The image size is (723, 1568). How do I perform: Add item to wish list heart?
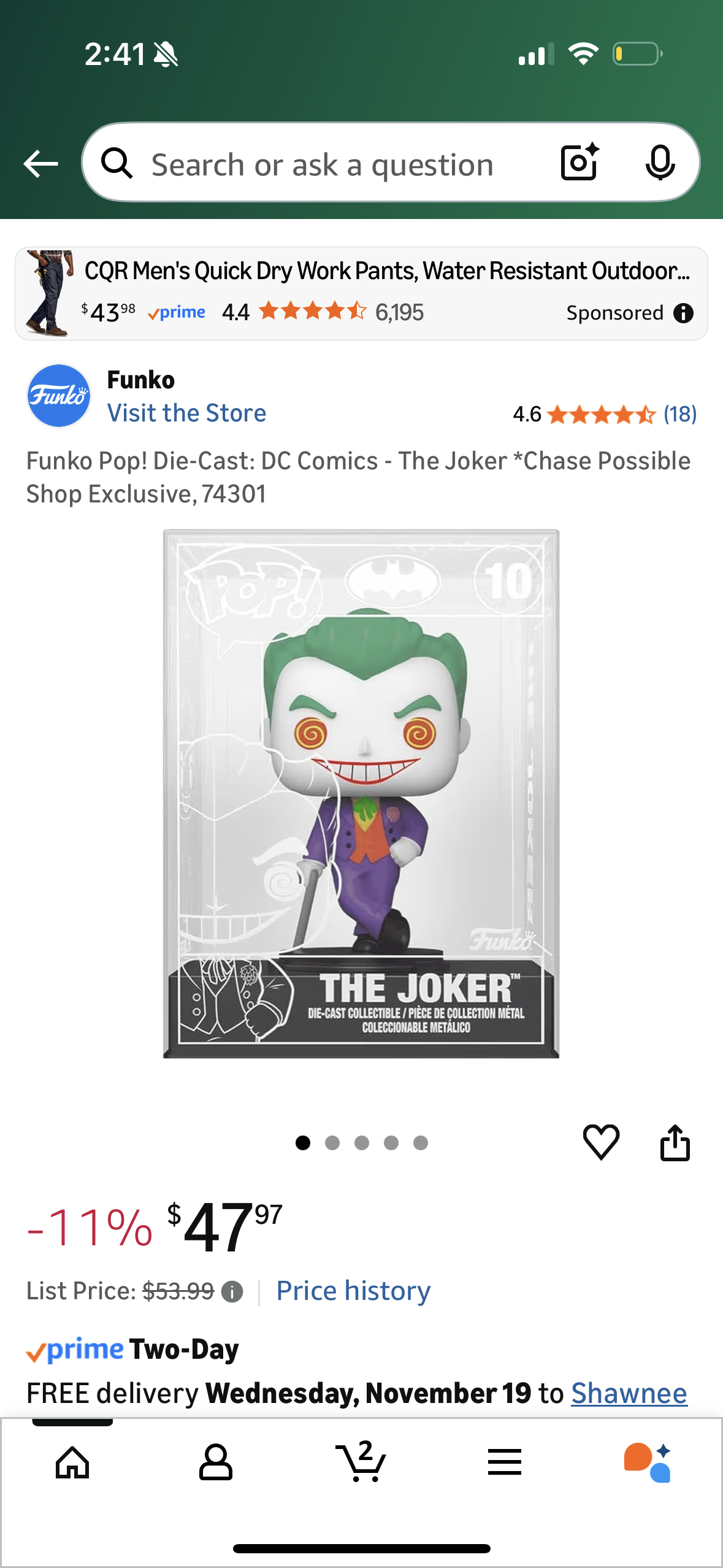pyautogui.click(x=601, y=1142)
